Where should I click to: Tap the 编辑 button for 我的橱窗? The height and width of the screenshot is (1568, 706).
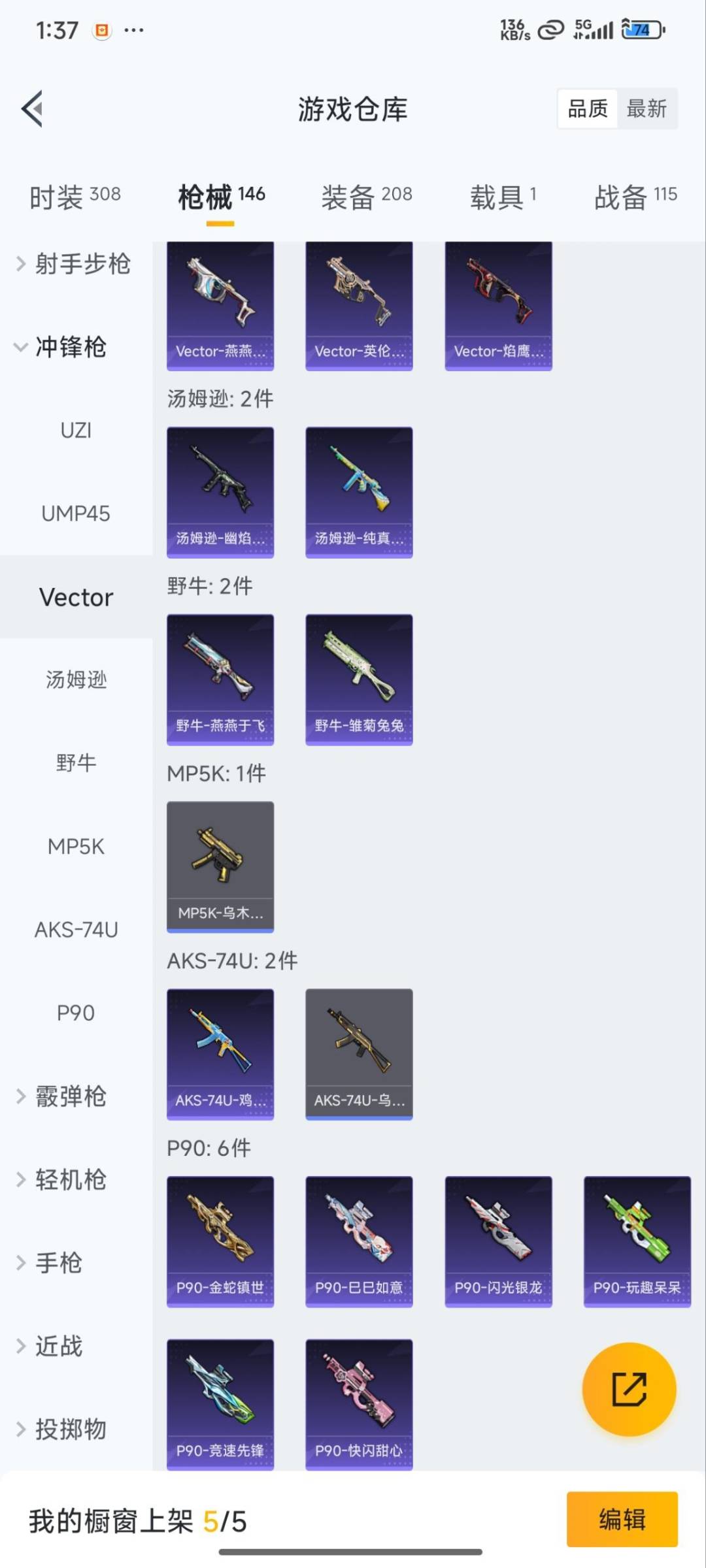[622, 1519]
